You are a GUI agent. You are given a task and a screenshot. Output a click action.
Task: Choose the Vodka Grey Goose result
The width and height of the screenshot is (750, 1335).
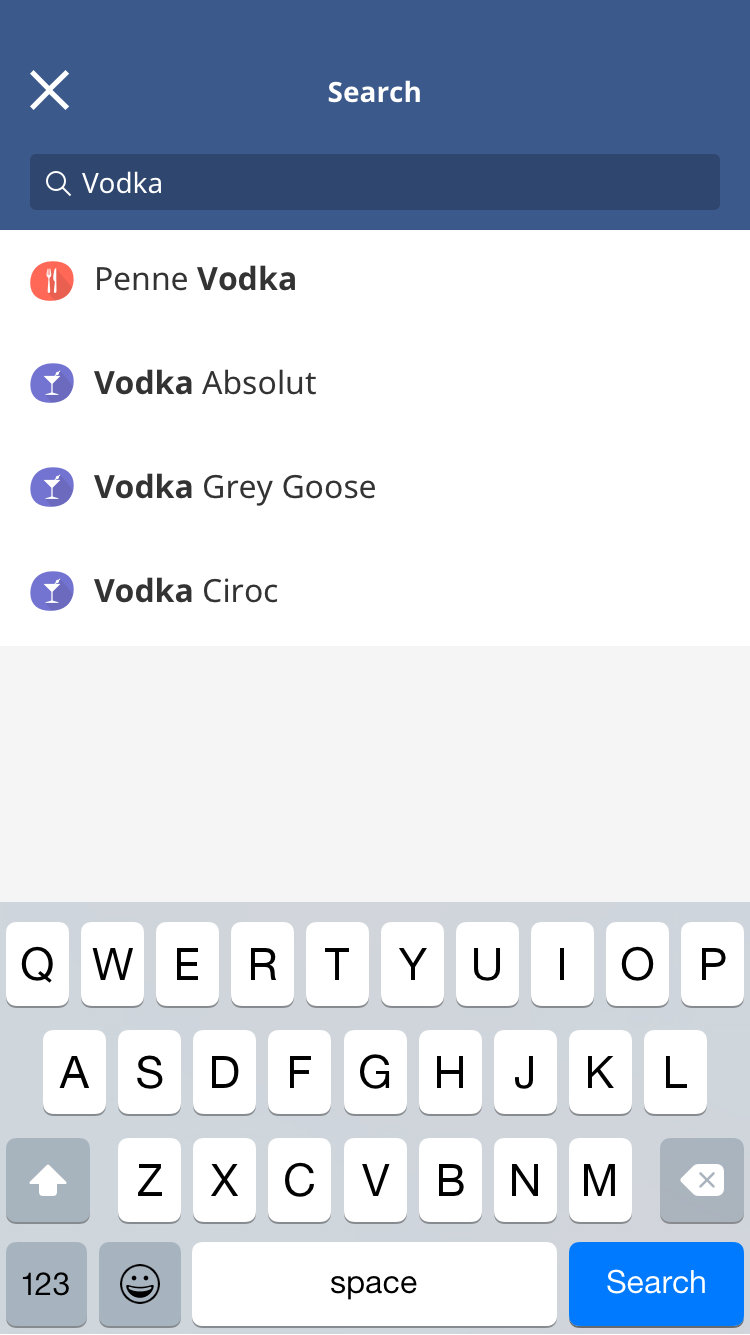tap(235, 487)
